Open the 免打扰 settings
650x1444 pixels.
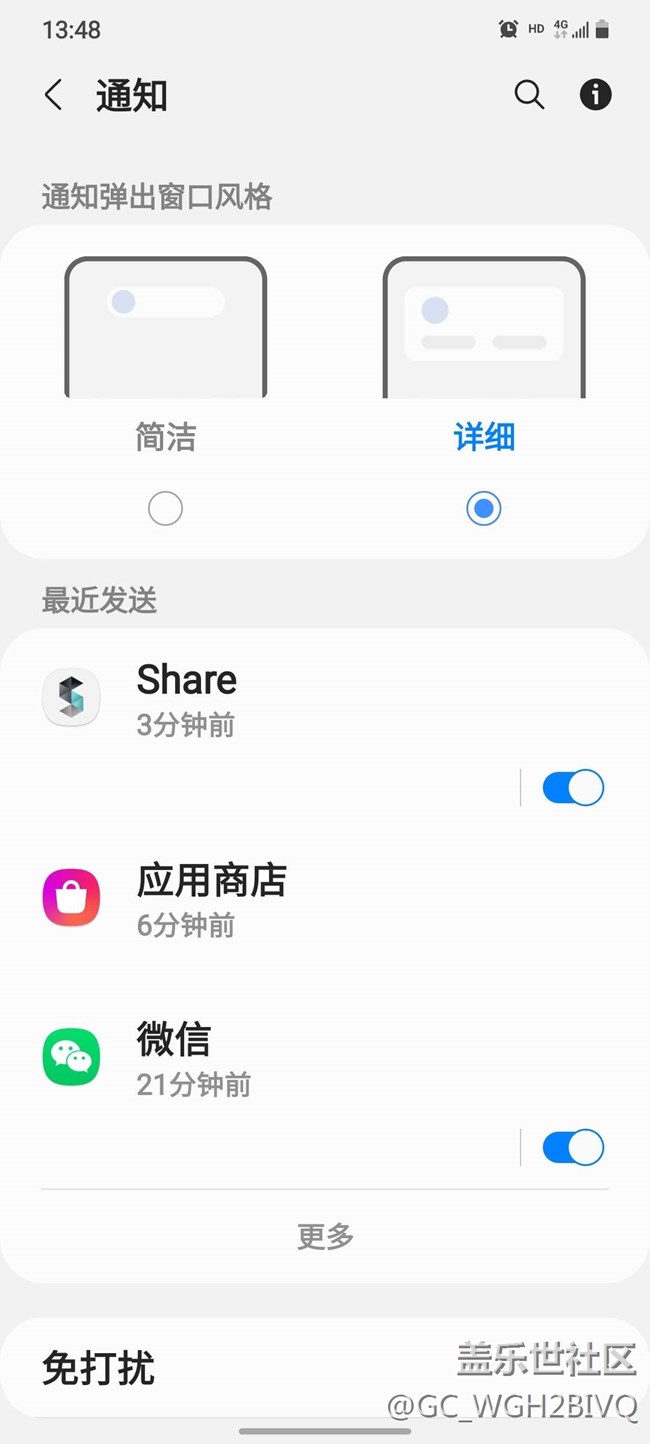(x=98, y=1368)
